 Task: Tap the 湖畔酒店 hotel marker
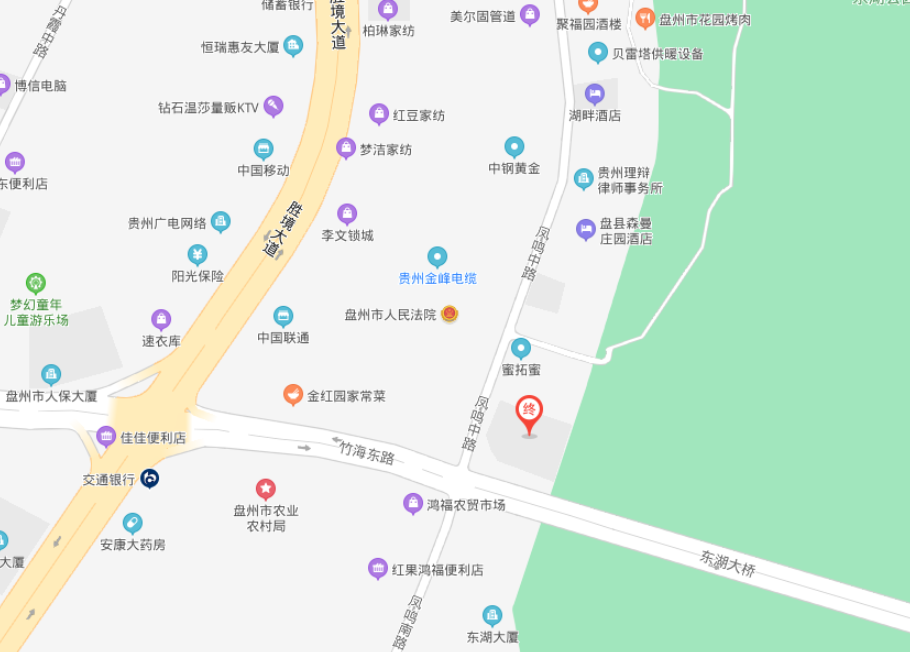pyautogui.click(x=595, y=94)
